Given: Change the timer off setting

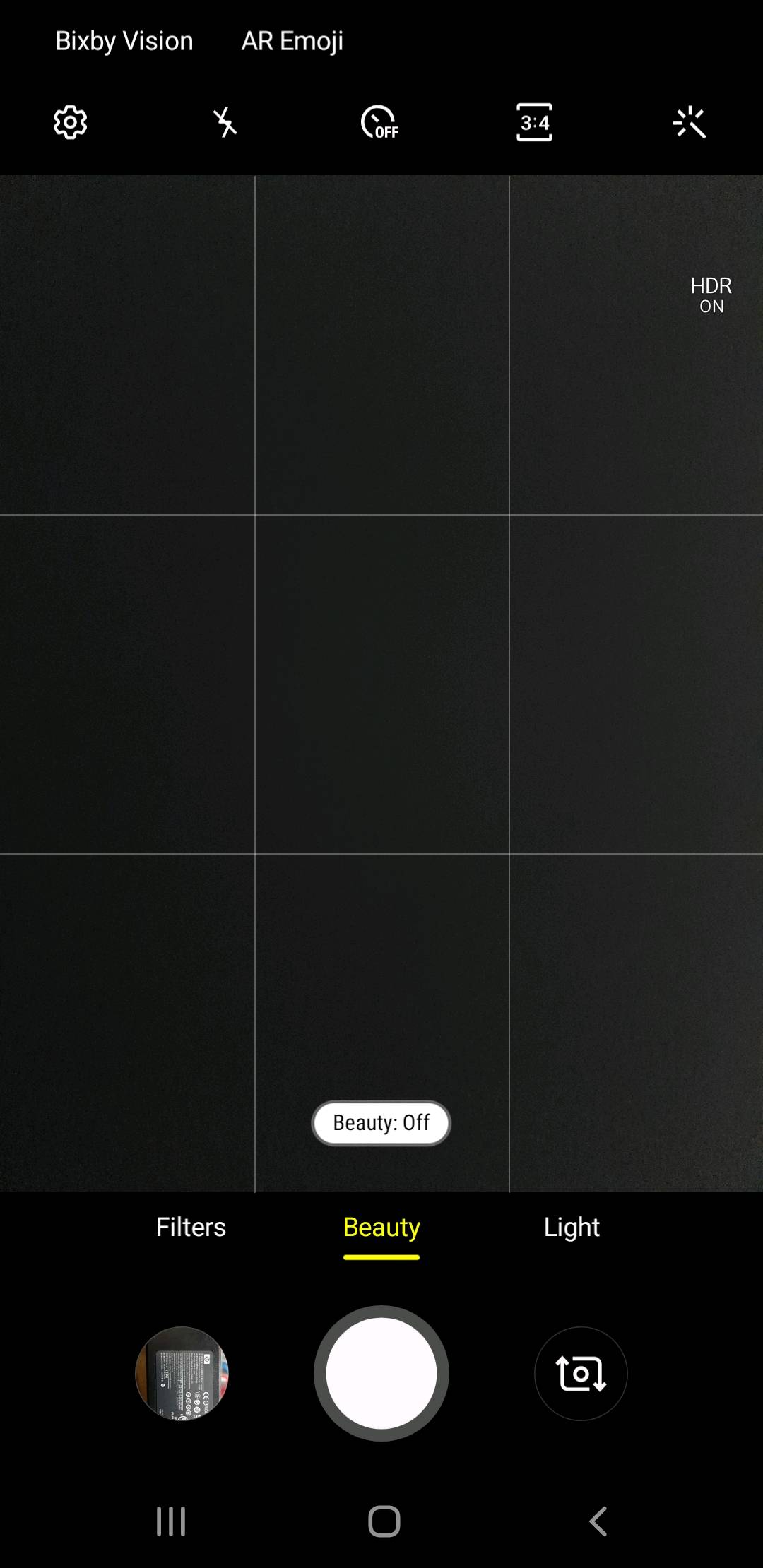Looking at the screenshot, I should tap(380, 123).
